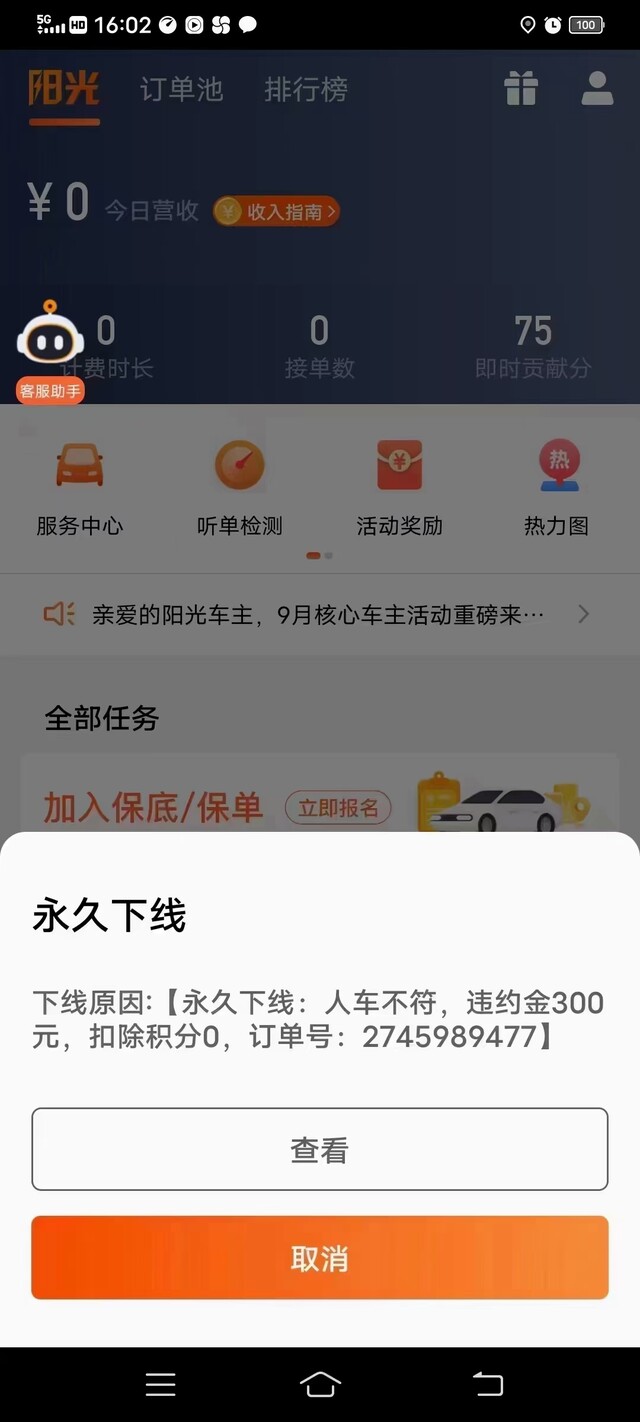Tap 立即报名 on the 加入保底/保单 banner
This screenshot has height=1422, width=640.
click(338, 808)
